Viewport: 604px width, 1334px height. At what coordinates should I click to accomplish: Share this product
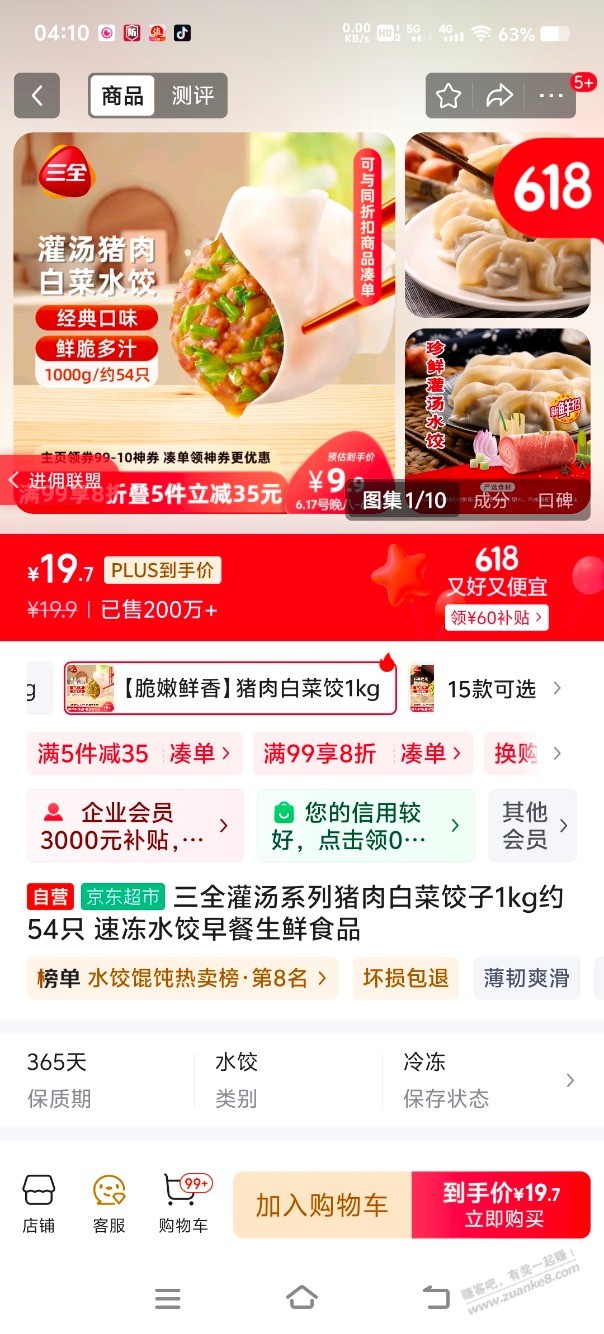pyautogui.click(x=499, y=96)
